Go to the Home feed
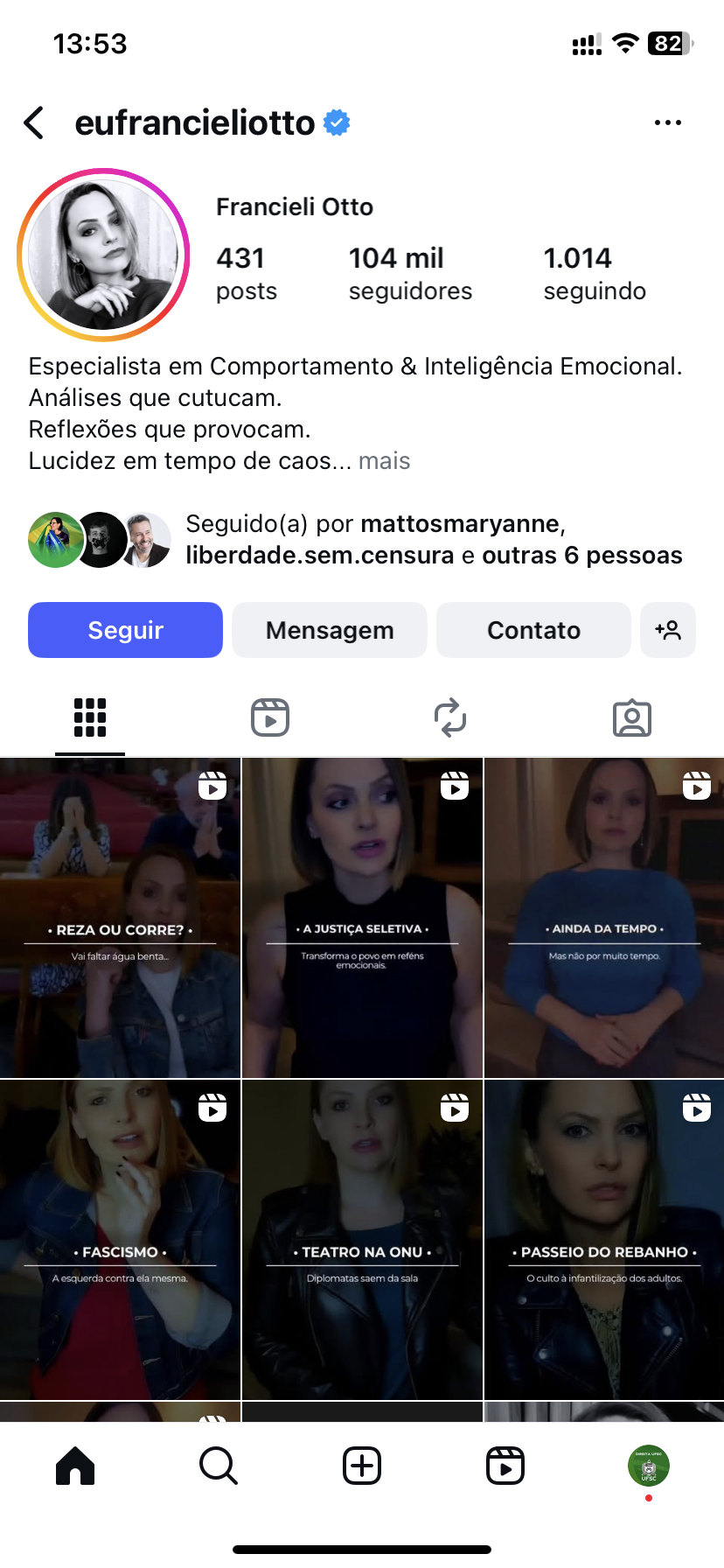Viewport: 724px width, 1568px height. click(75, 1466)
